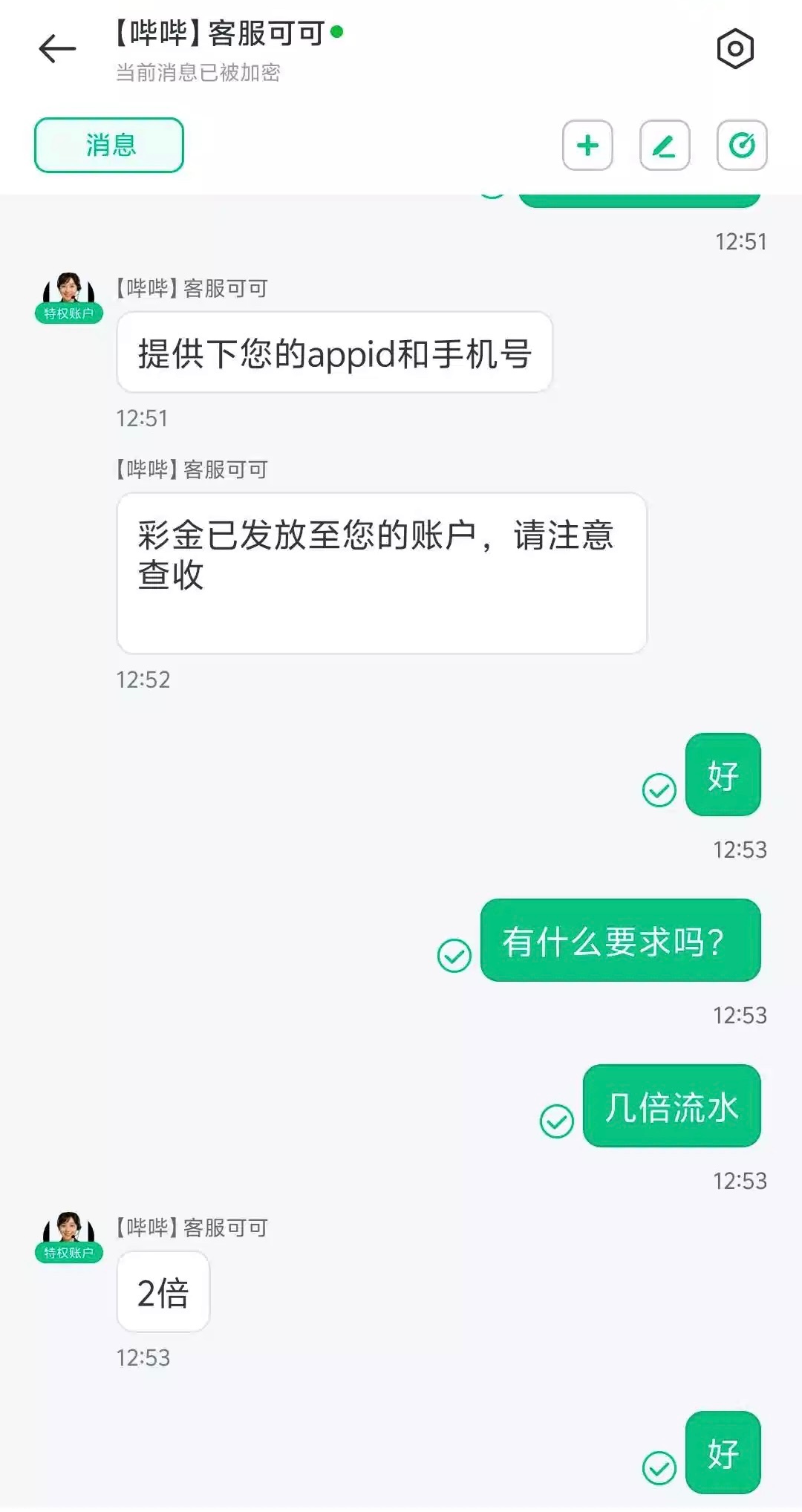Select the 消息 tab
Screen dimensions: 802x1512
(109, 146)
